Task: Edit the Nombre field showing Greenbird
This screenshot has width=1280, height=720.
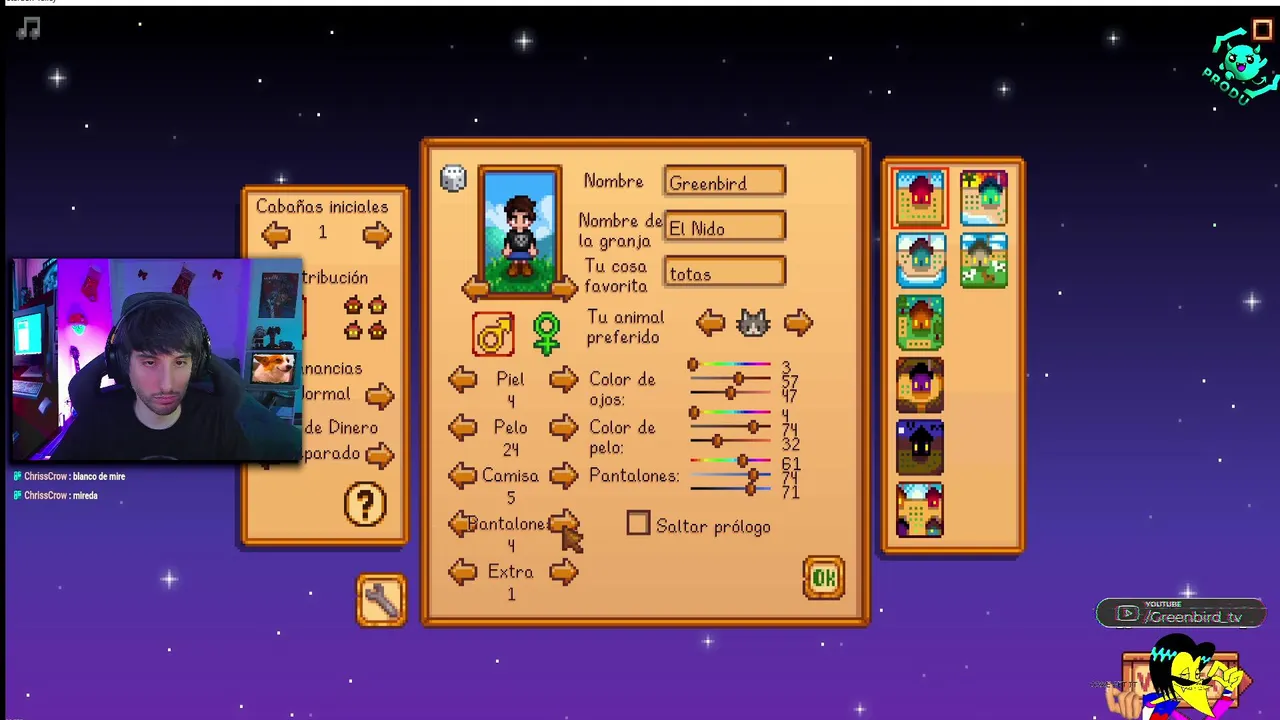Action: tap(725, 183)
